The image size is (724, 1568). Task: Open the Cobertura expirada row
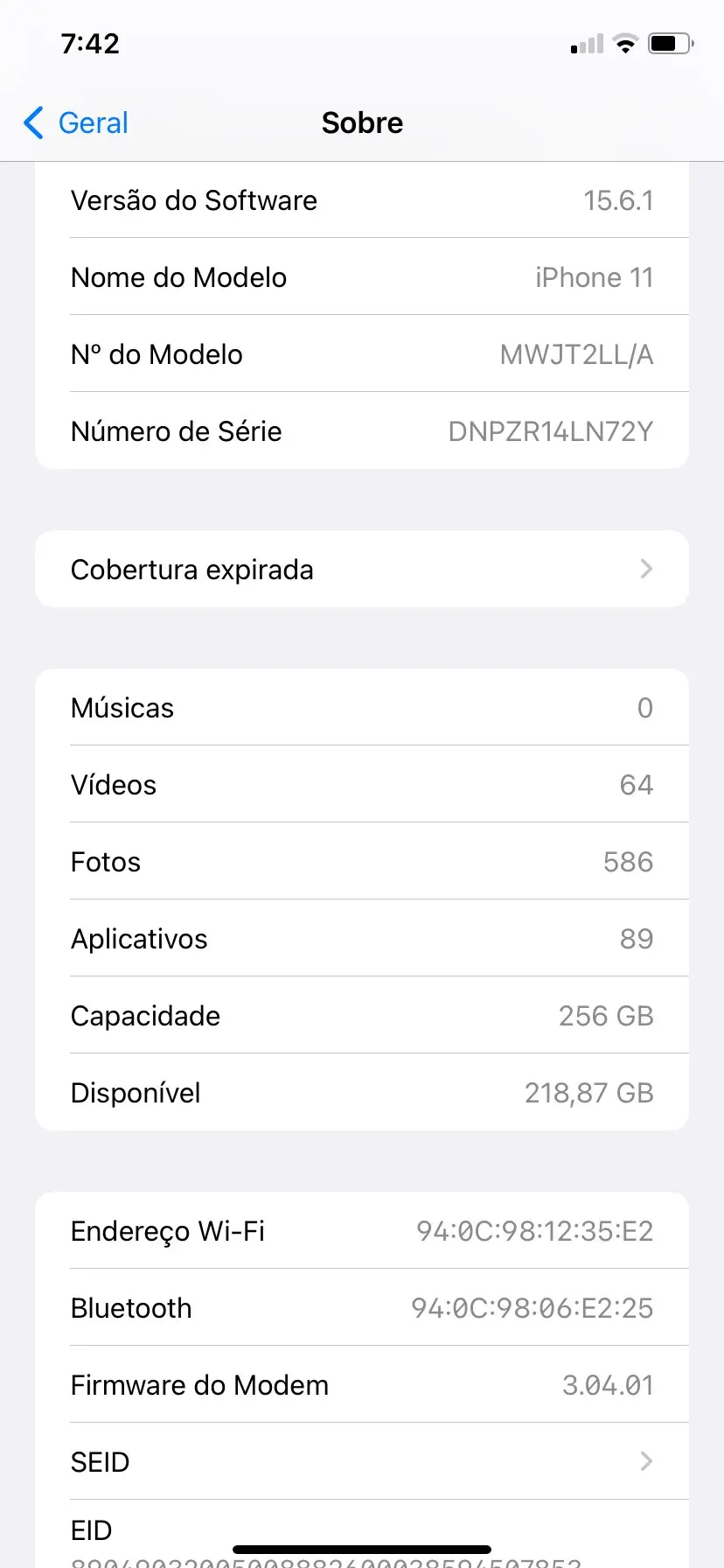coord(361,570)
